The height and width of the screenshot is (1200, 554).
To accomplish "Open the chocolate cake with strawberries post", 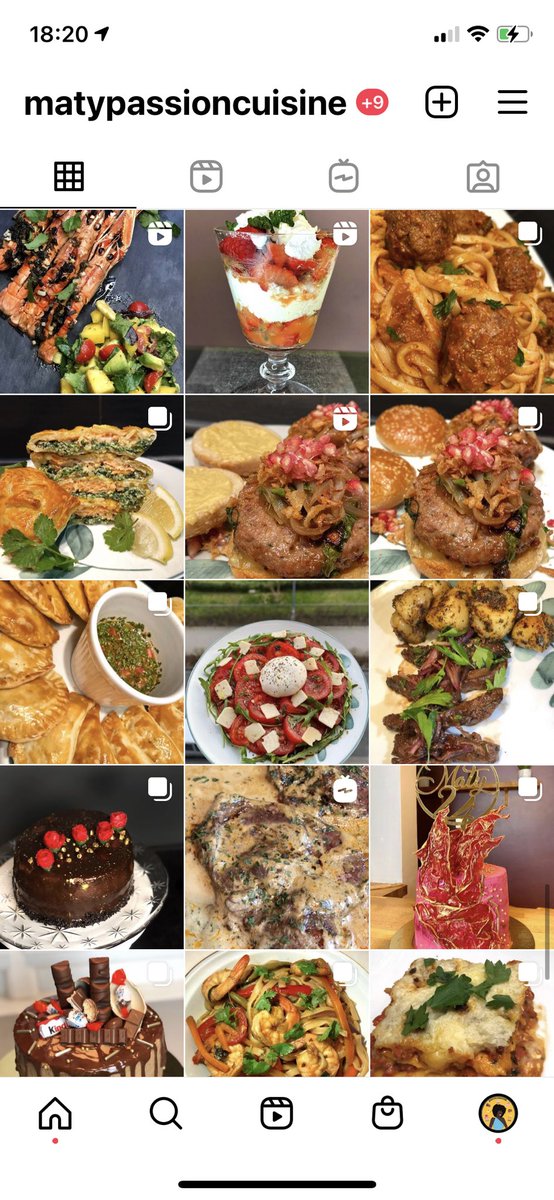I will pos(91,858).
